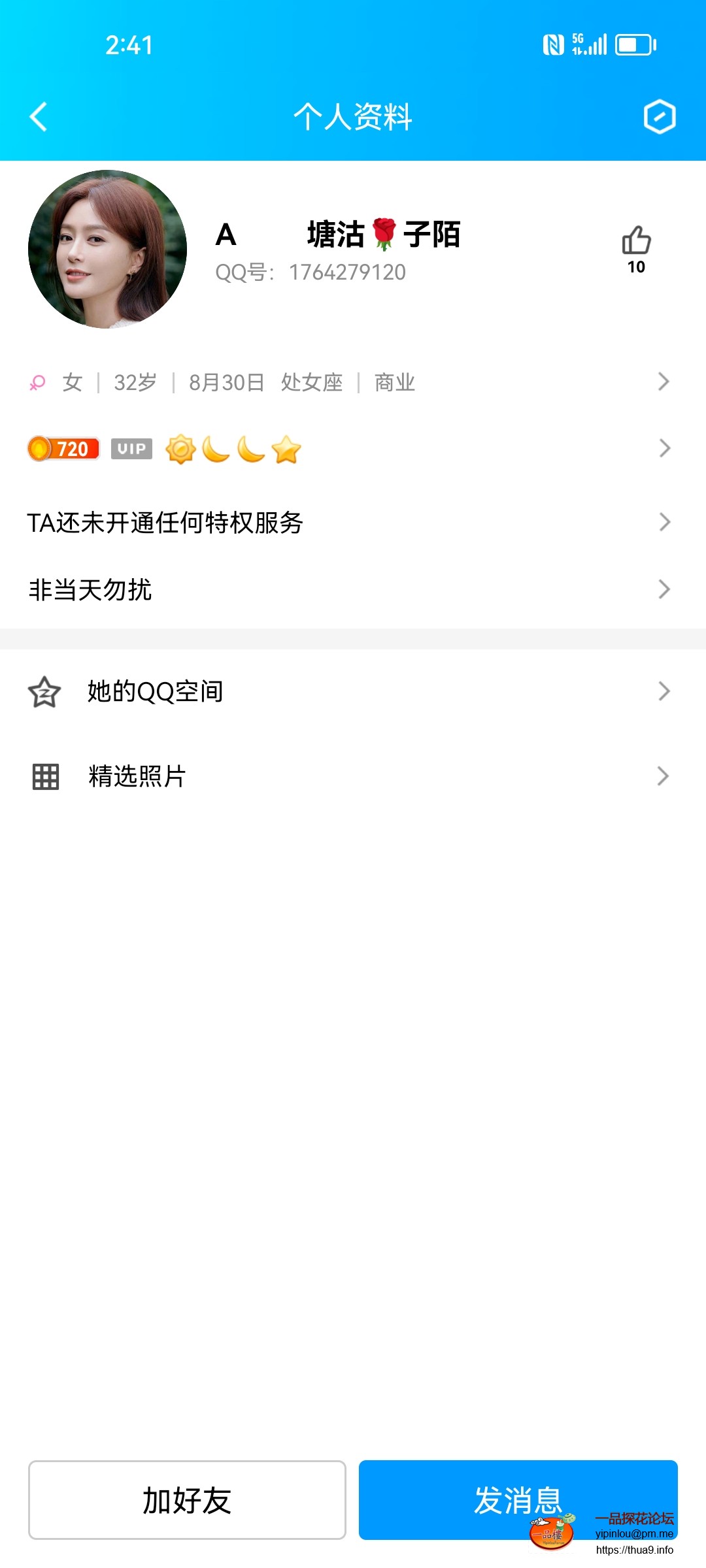Screen dimensions: 706x1568
Task: Expand the level badges row chevron
Action: 664,448
